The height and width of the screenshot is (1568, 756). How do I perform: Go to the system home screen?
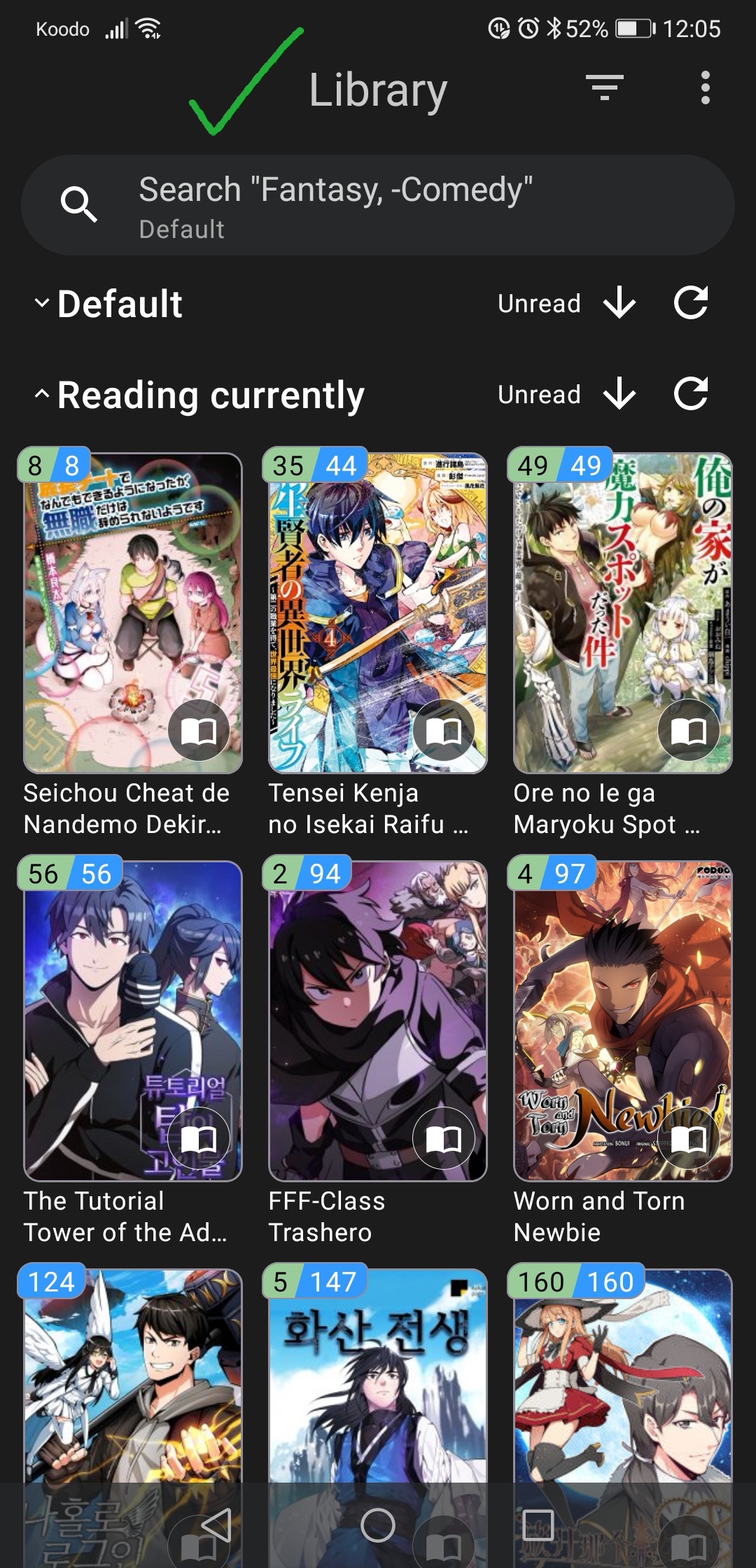pos(378,1525)
